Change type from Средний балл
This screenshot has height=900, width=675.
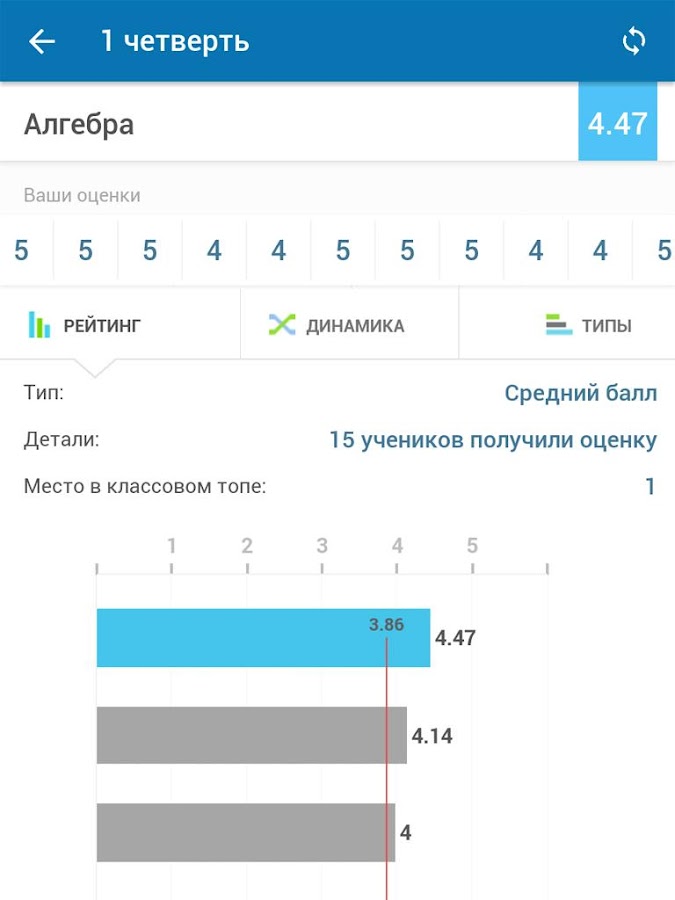pyautogui.click(x=580, y=393)
